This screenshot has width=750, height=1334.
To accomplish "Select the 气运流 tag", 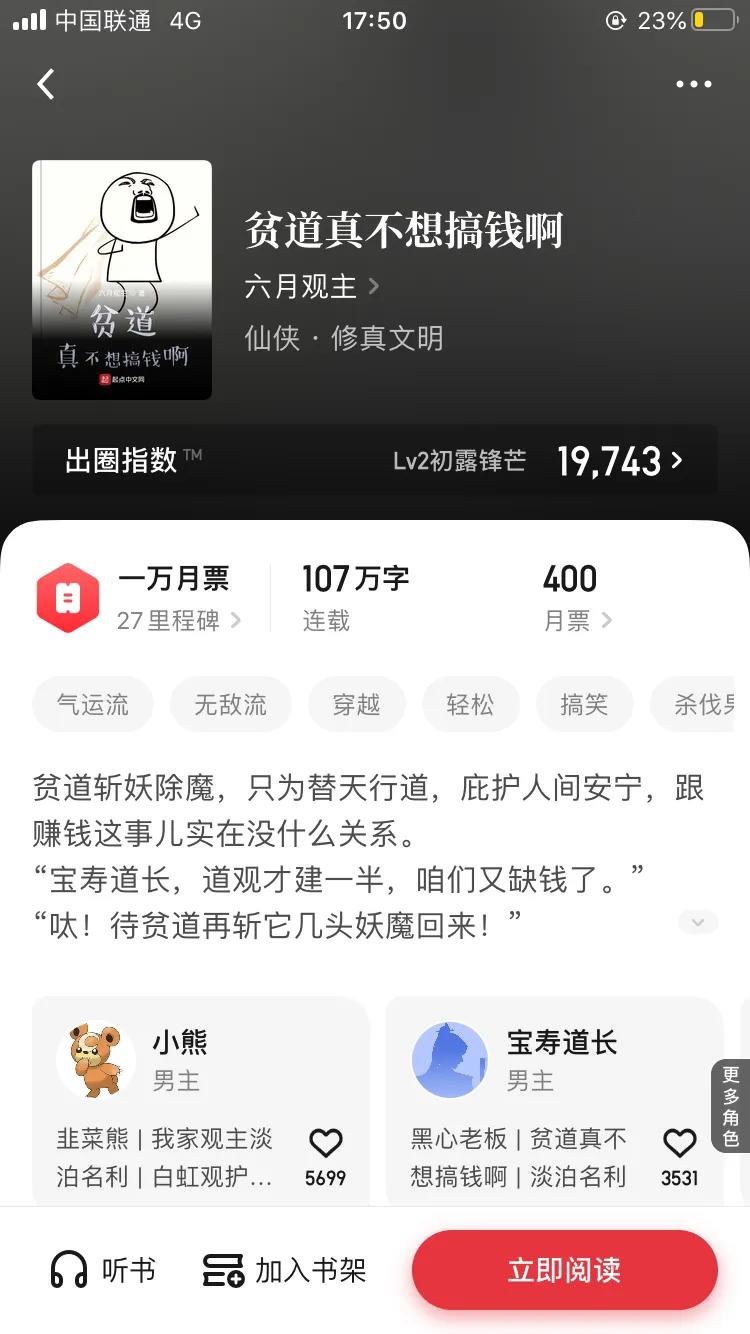I will click(93, 703).
